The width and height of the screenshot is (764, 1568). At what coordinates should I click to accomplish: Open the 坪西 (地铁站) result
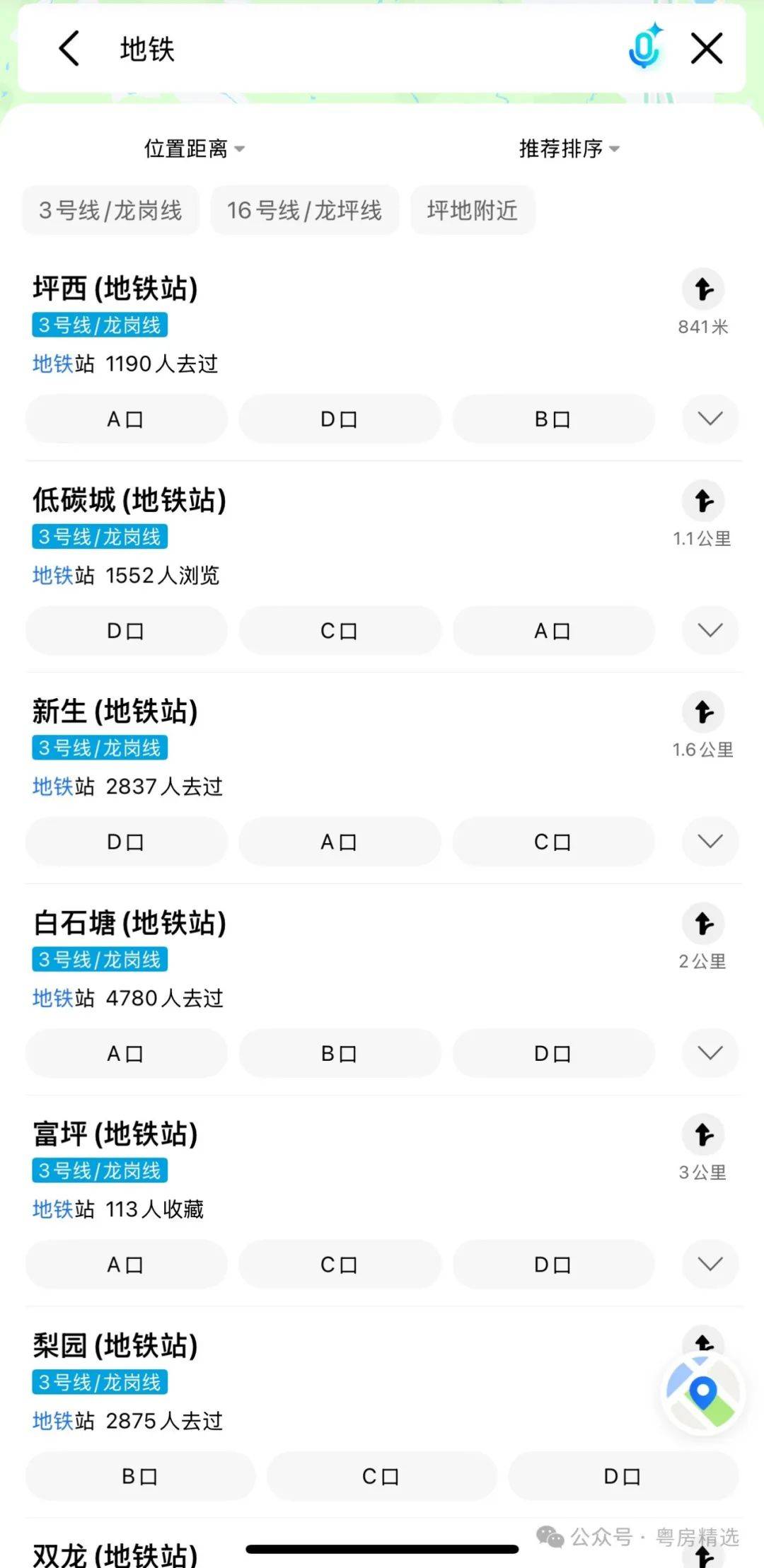coord(115,289)
